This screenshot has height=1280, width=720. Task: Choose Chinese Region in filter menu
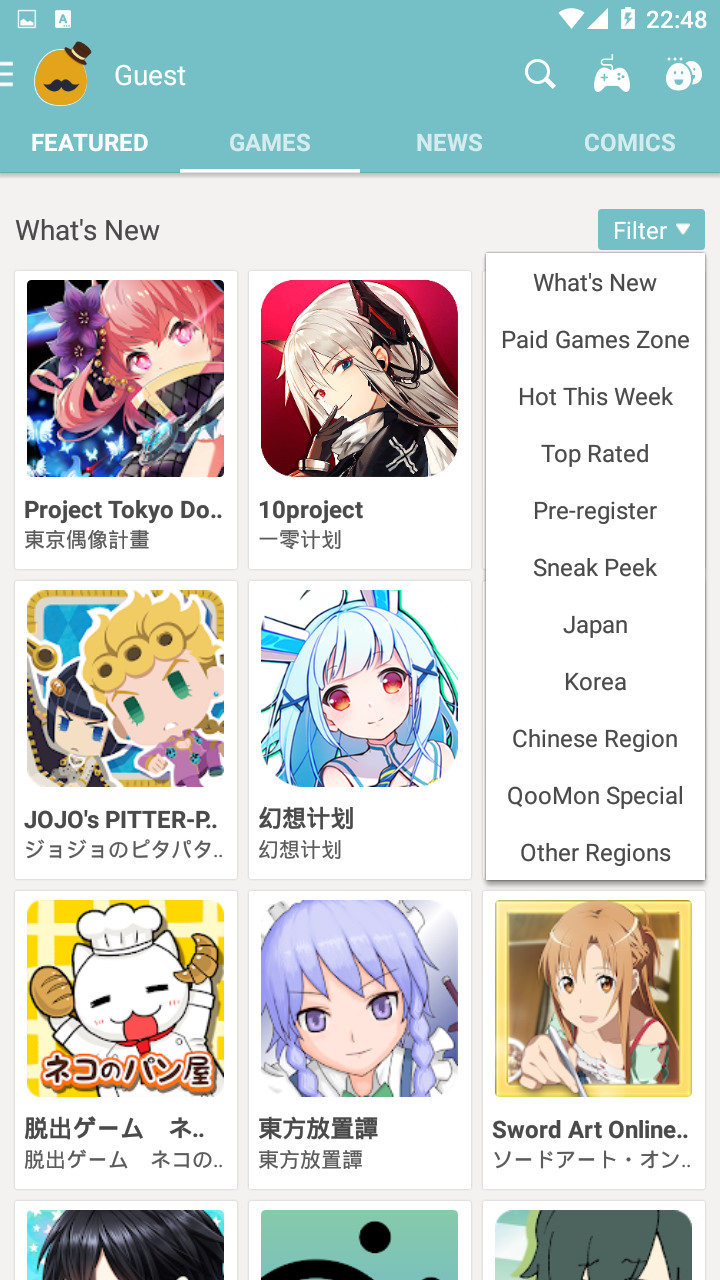pyautogui.click(x=595, y=739)
